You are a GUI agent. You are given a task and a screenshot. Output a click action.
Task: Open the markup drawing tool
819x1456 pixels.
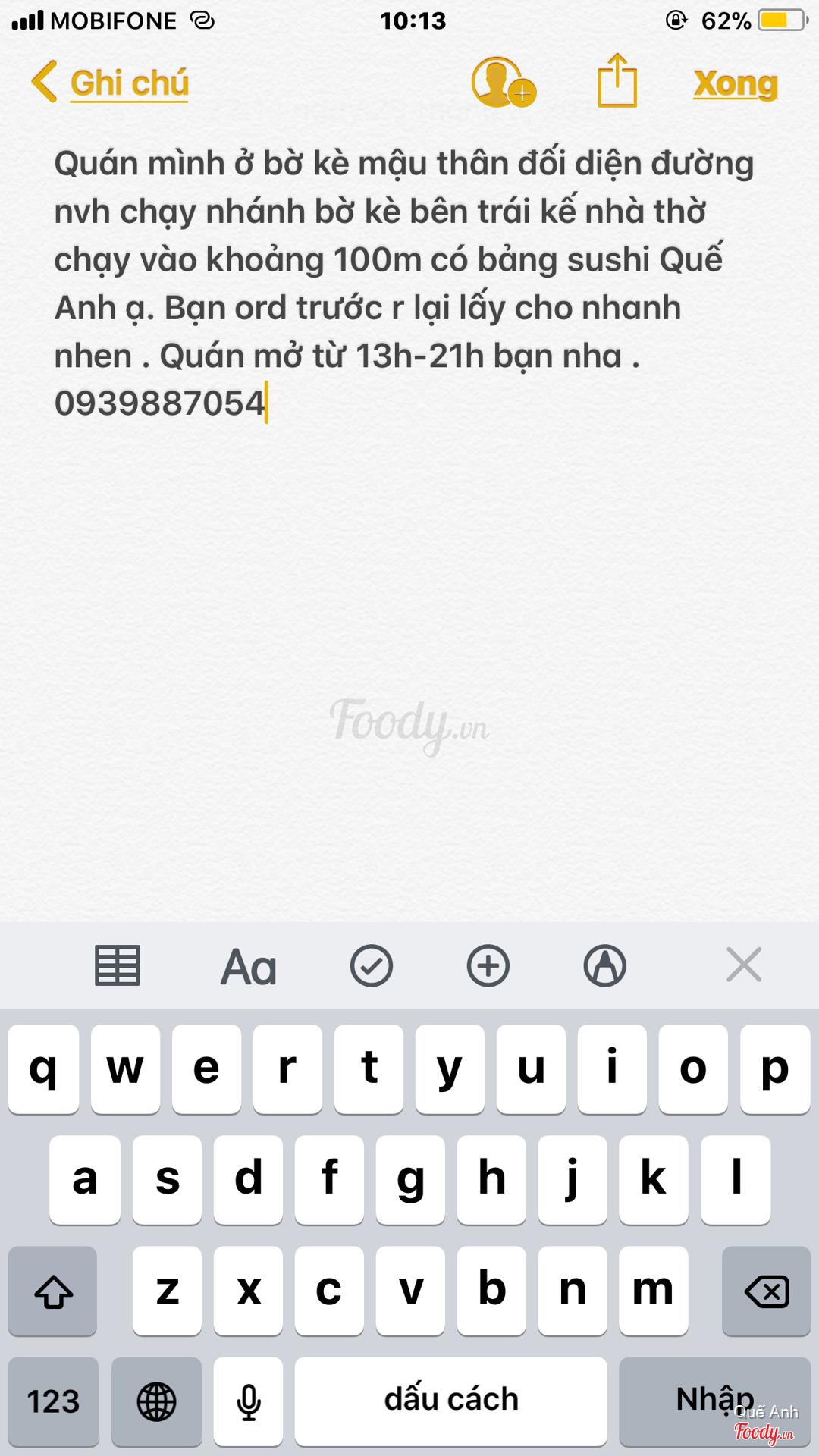(604, 965)
